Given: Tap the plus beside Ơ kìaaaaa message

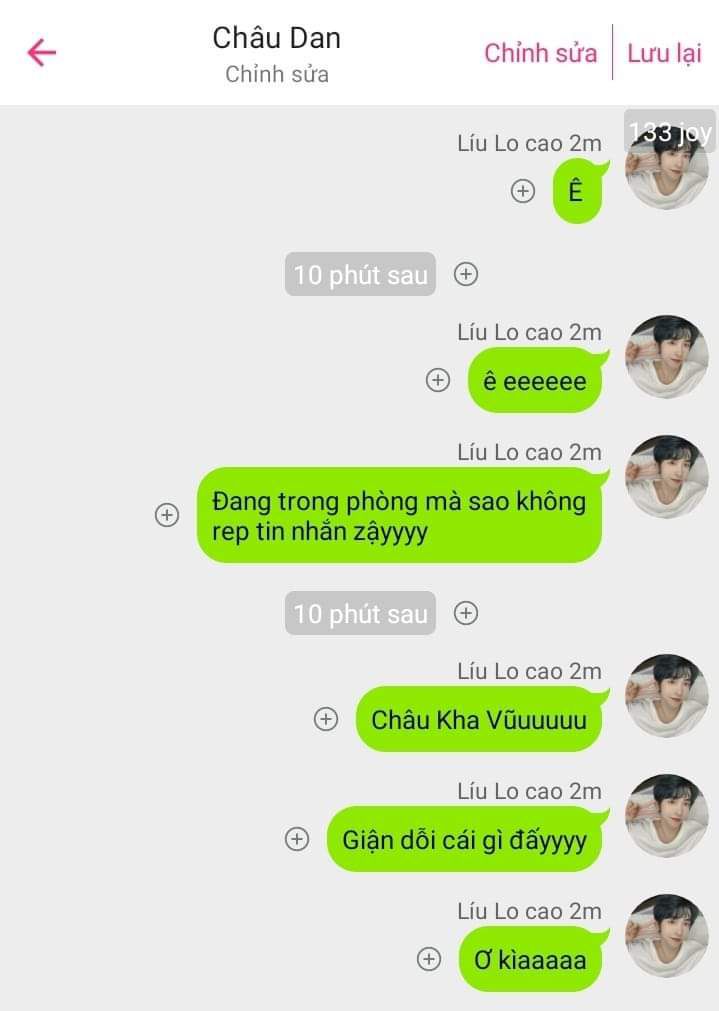Looking at the screenshot, I should tap(428, 959).
